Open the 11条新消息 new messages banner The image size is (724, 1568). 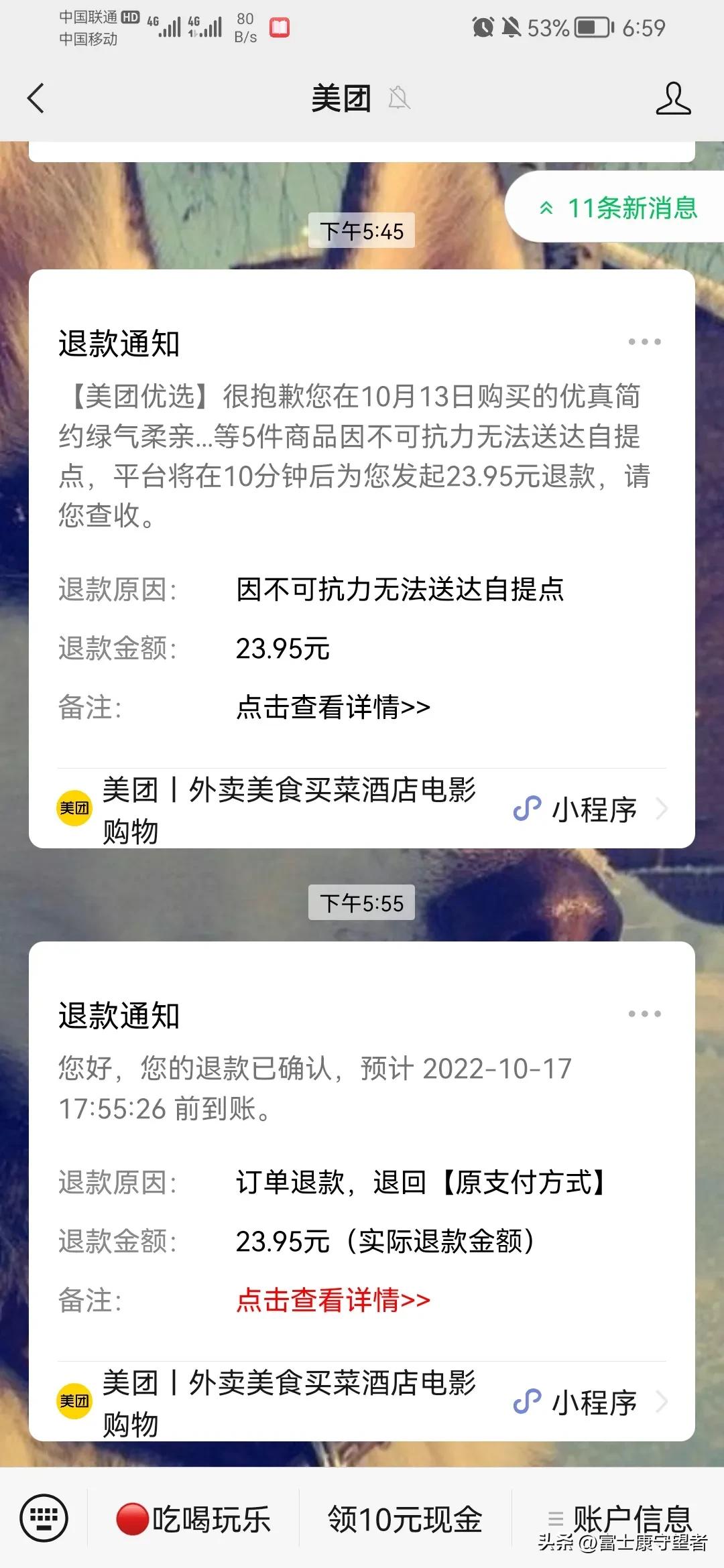617,208
